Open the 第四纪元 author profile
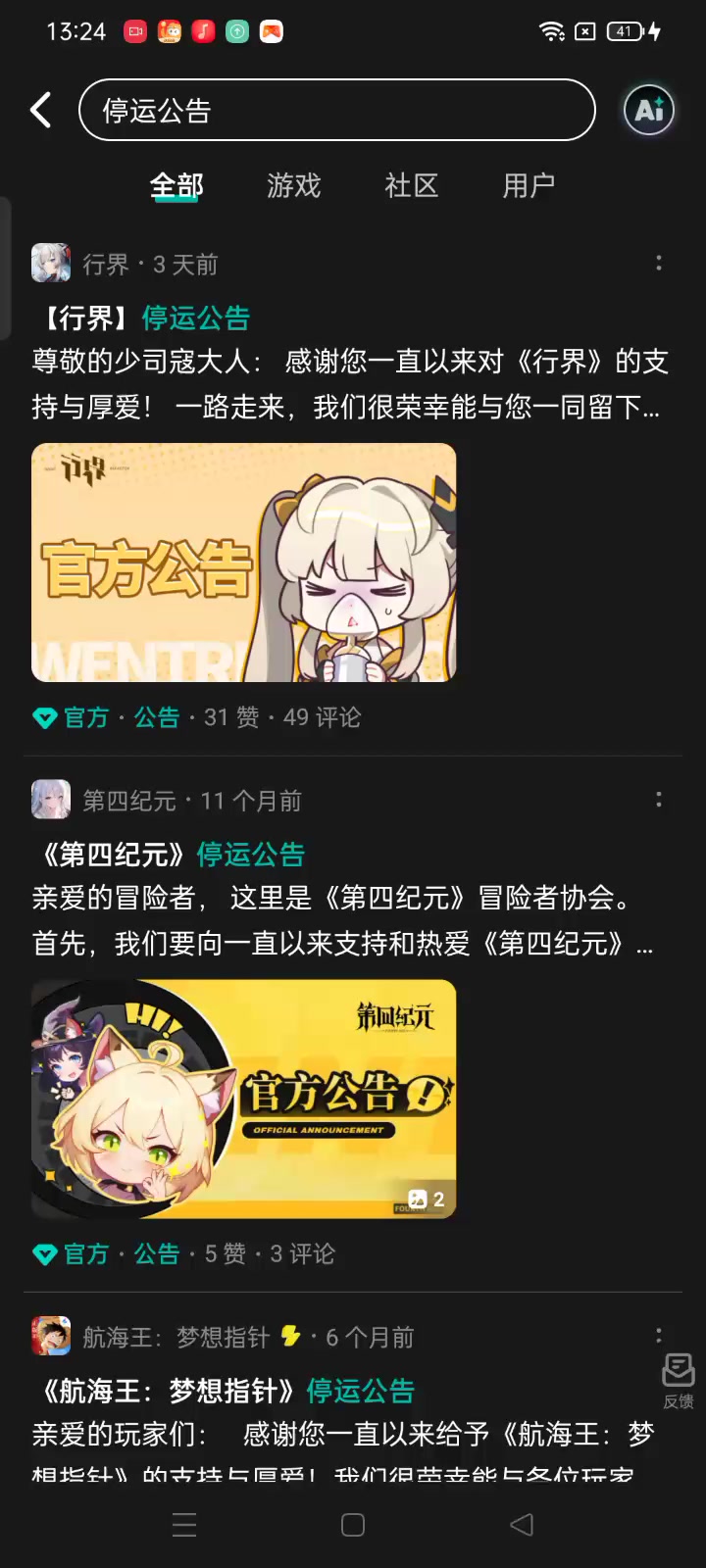This screenshot has height=1568, width=706. [x=51, y=800]
